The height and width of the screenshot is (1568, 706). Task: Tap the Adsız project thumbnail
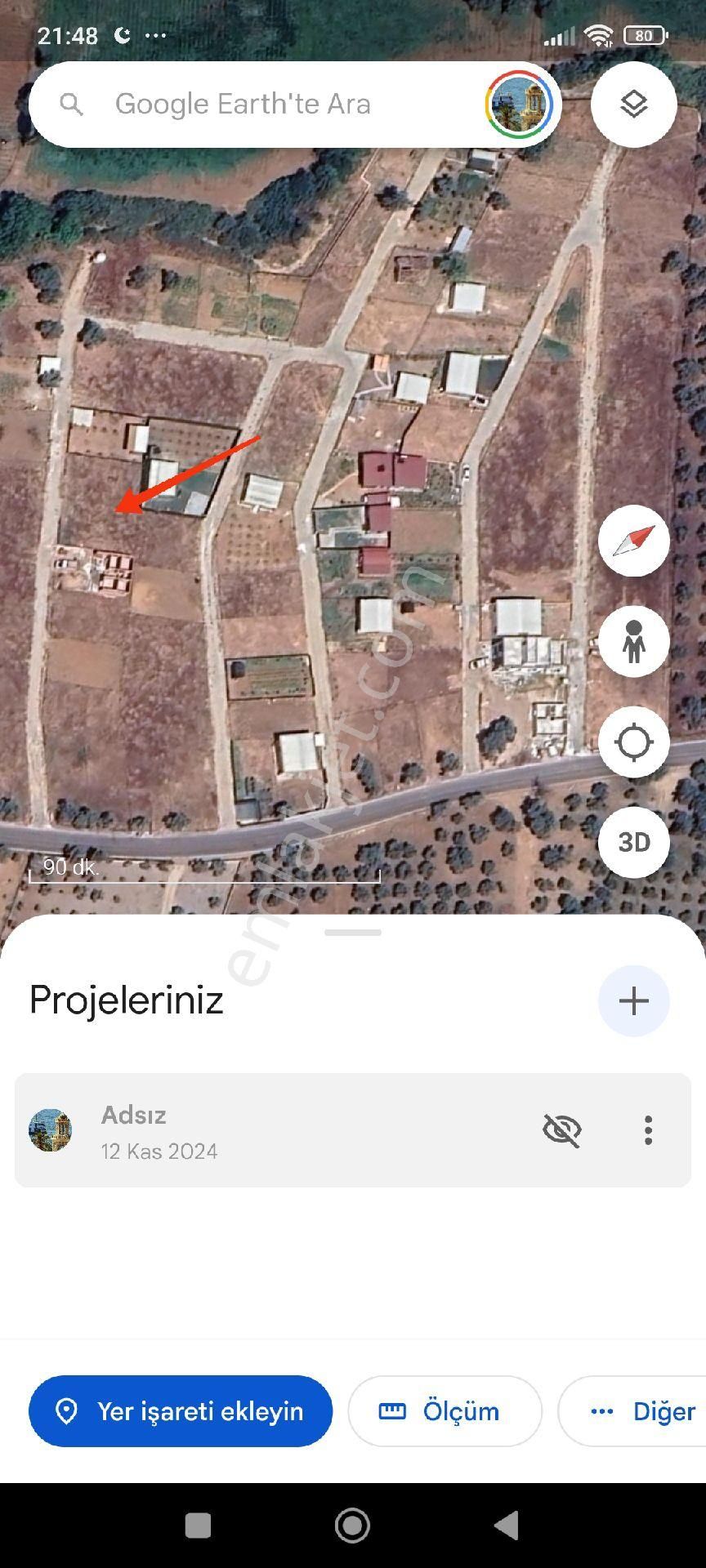[x=51, y=1130]
